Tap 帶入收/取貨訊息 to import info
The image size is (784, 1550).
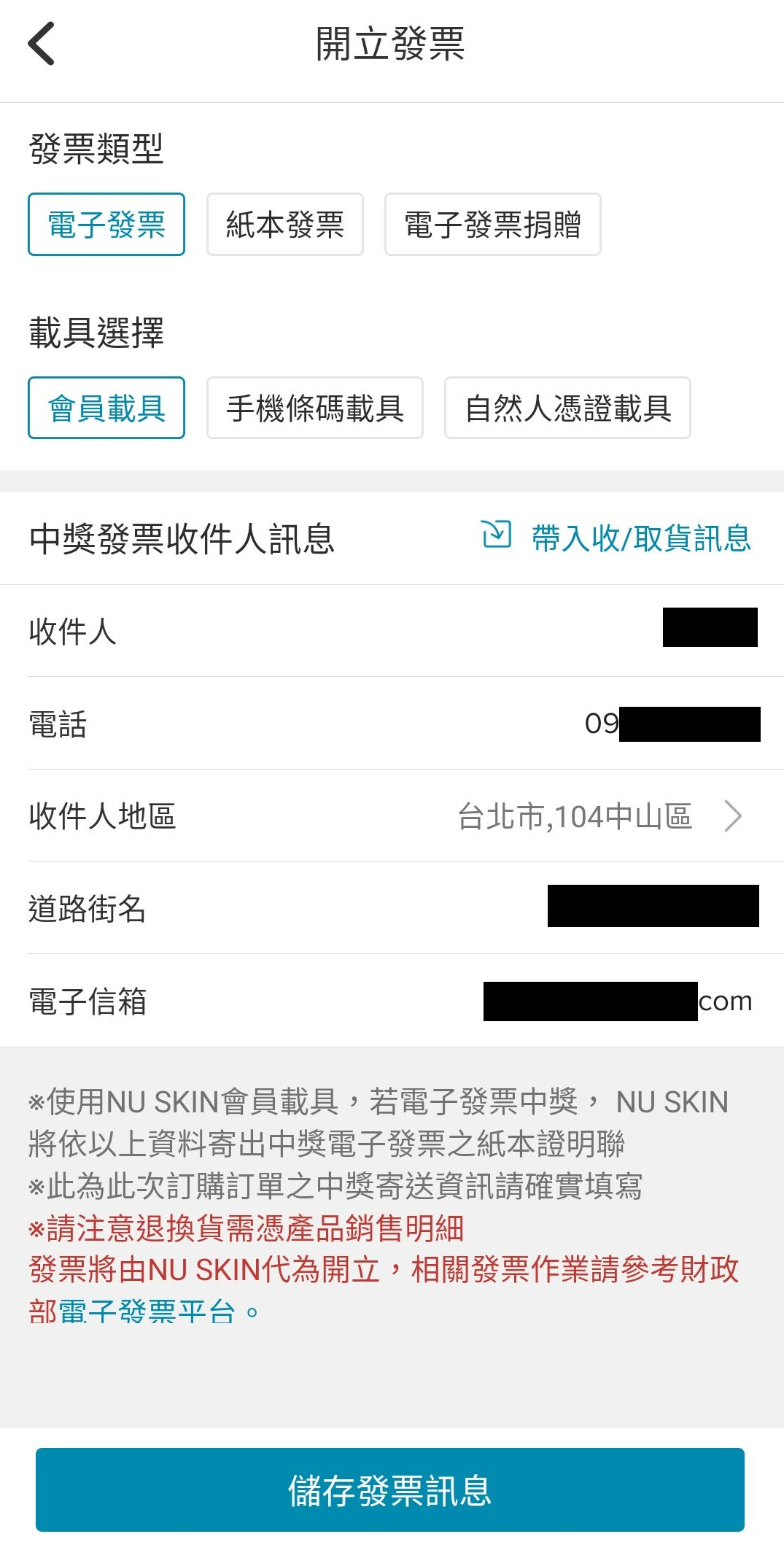click(x=617, y=538)
